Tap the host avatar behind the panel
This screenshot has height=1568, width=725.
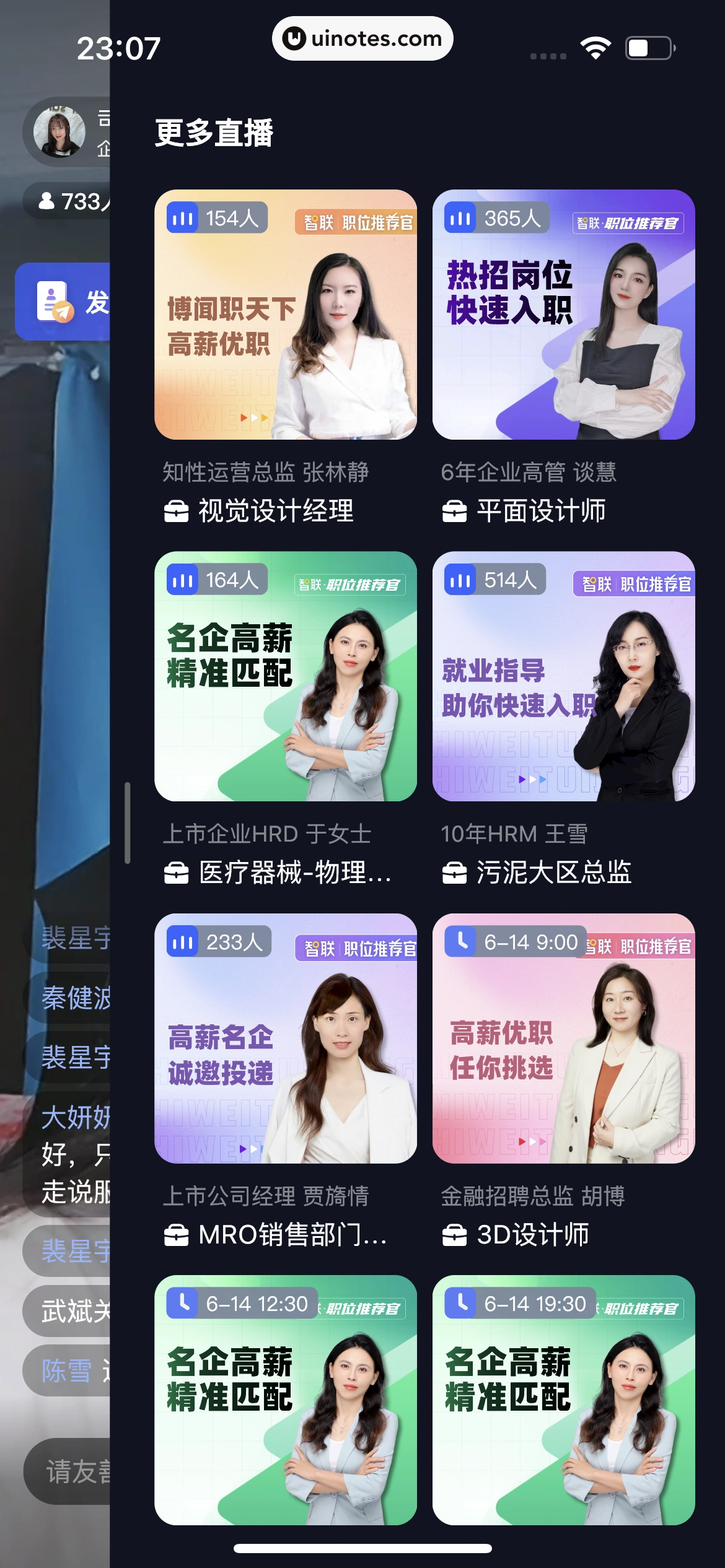(59, 131)
